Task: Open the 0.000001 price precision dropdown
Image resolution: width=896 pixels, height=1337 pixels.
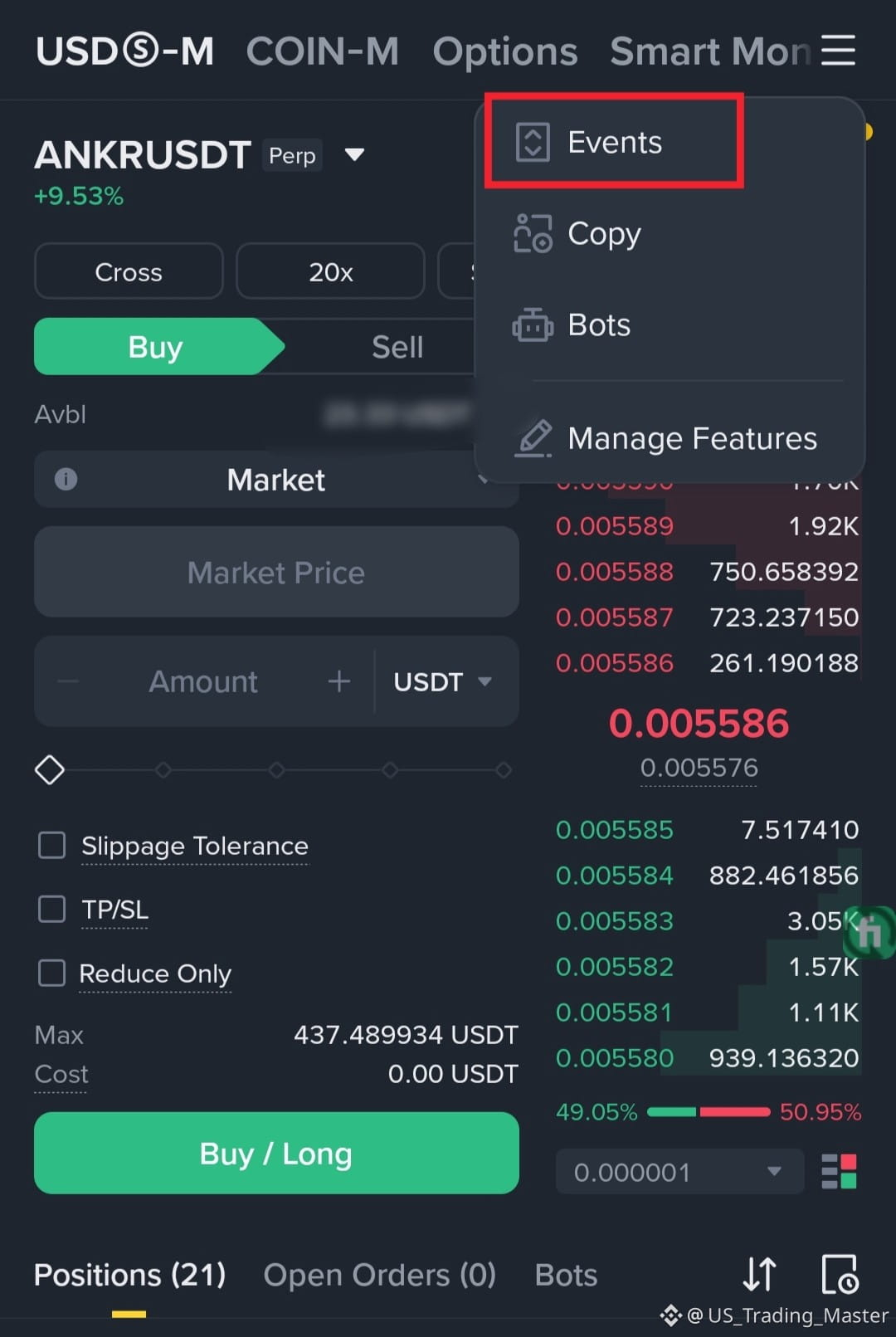Action: 679,1172
